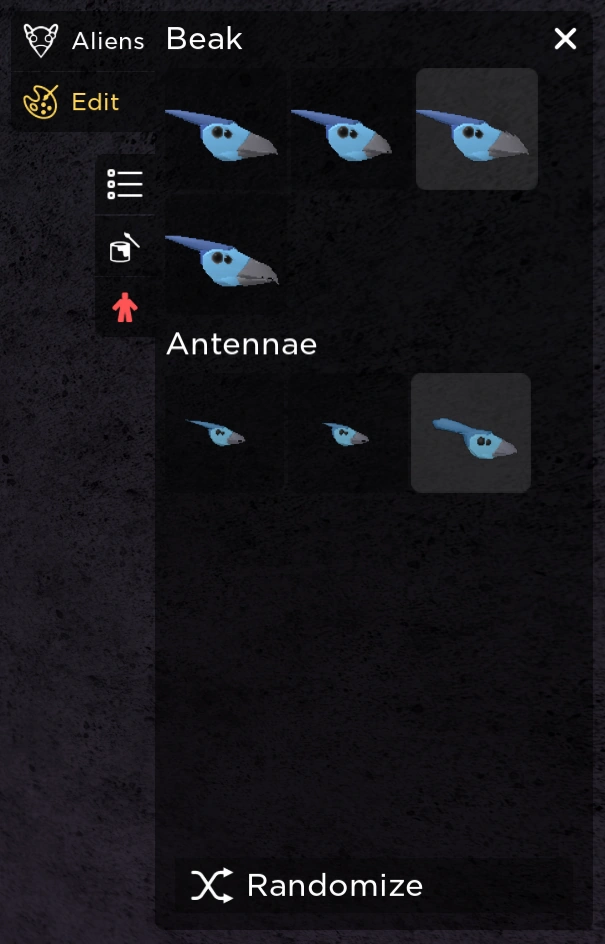Pick the highlighted third beak option
The image size is (605, 944).
pyautogui.click(x=476, y=130)
